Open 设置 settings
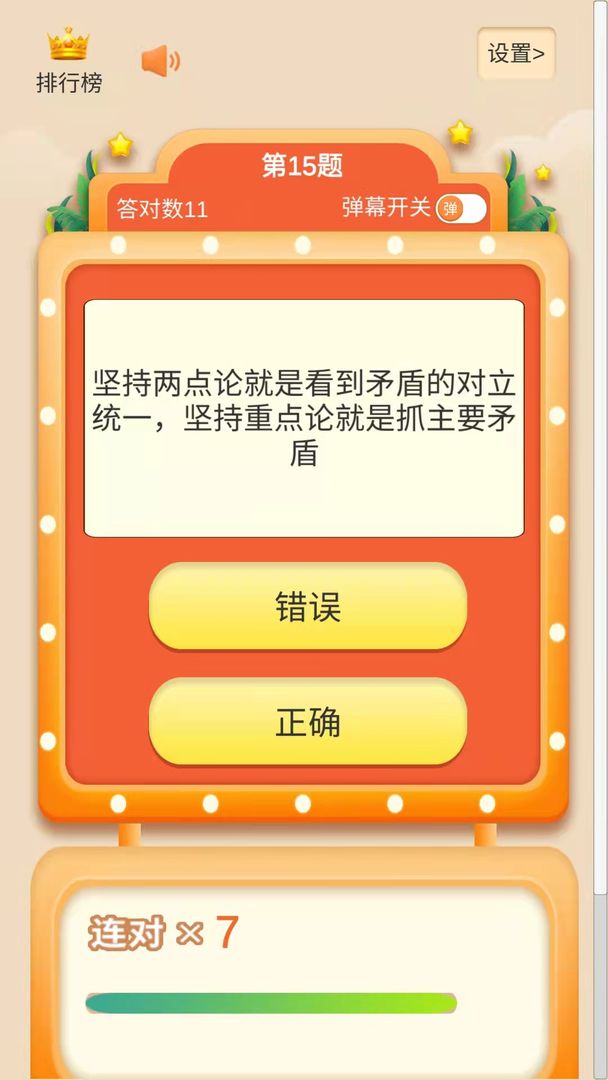Image resolution: width=608 pixels, height=1080 pixels. click(x=516, y=54)
